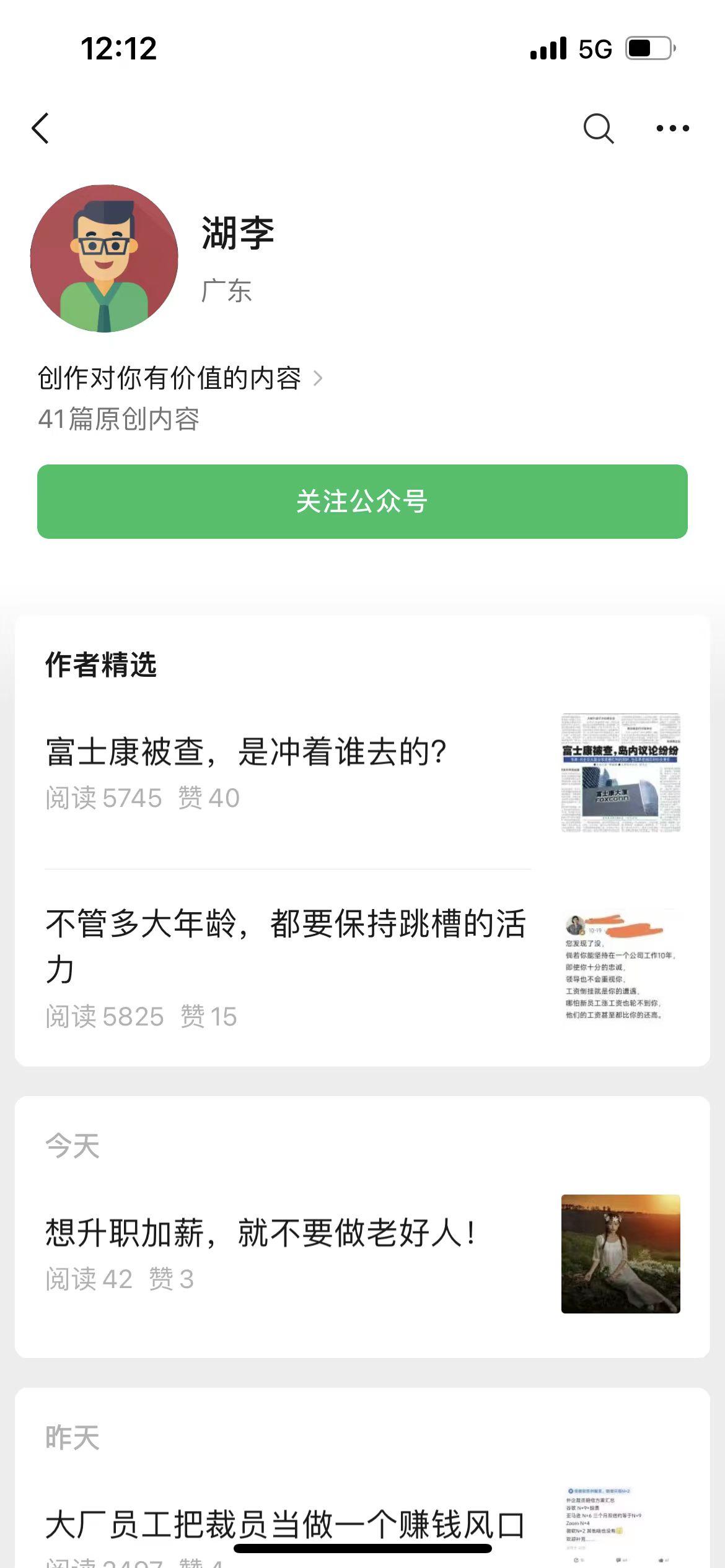Click the back arrow icon
Viewport: 725px width, 1568px height.
pos(41,128)
